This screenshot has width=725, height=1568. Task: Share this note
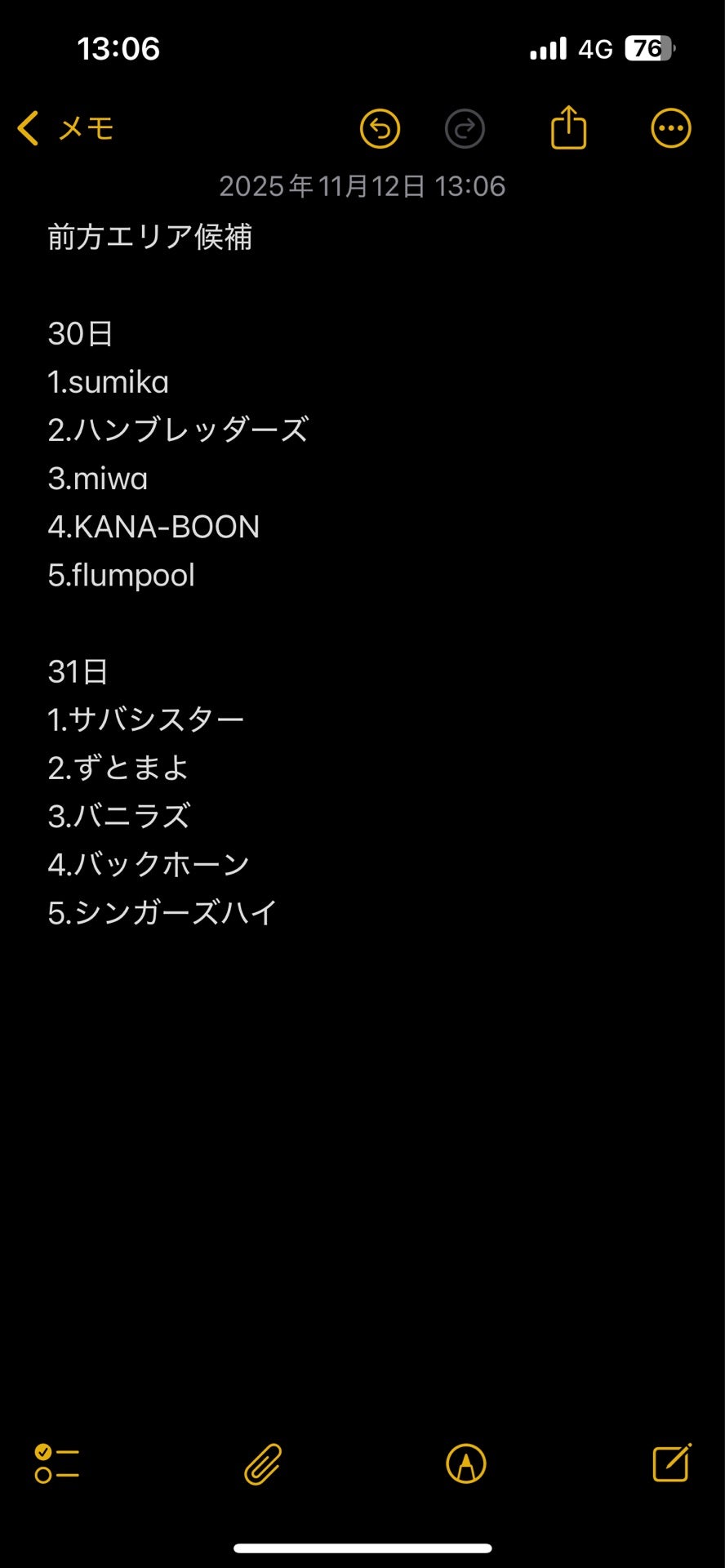(568, 128)
